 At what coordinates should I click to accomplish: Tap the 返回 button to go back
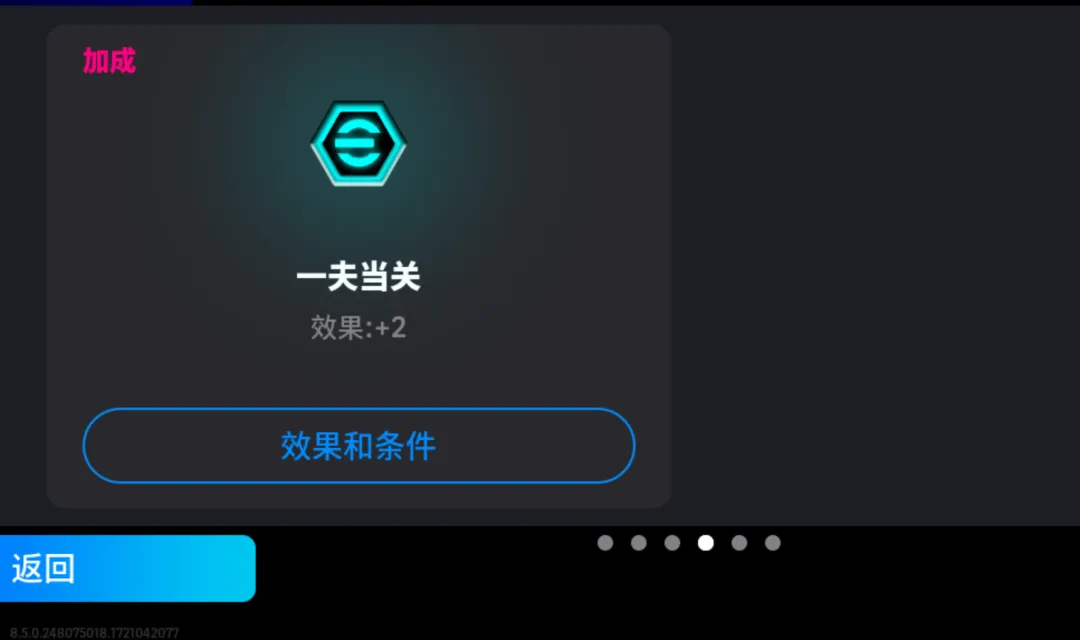point(127,568)
